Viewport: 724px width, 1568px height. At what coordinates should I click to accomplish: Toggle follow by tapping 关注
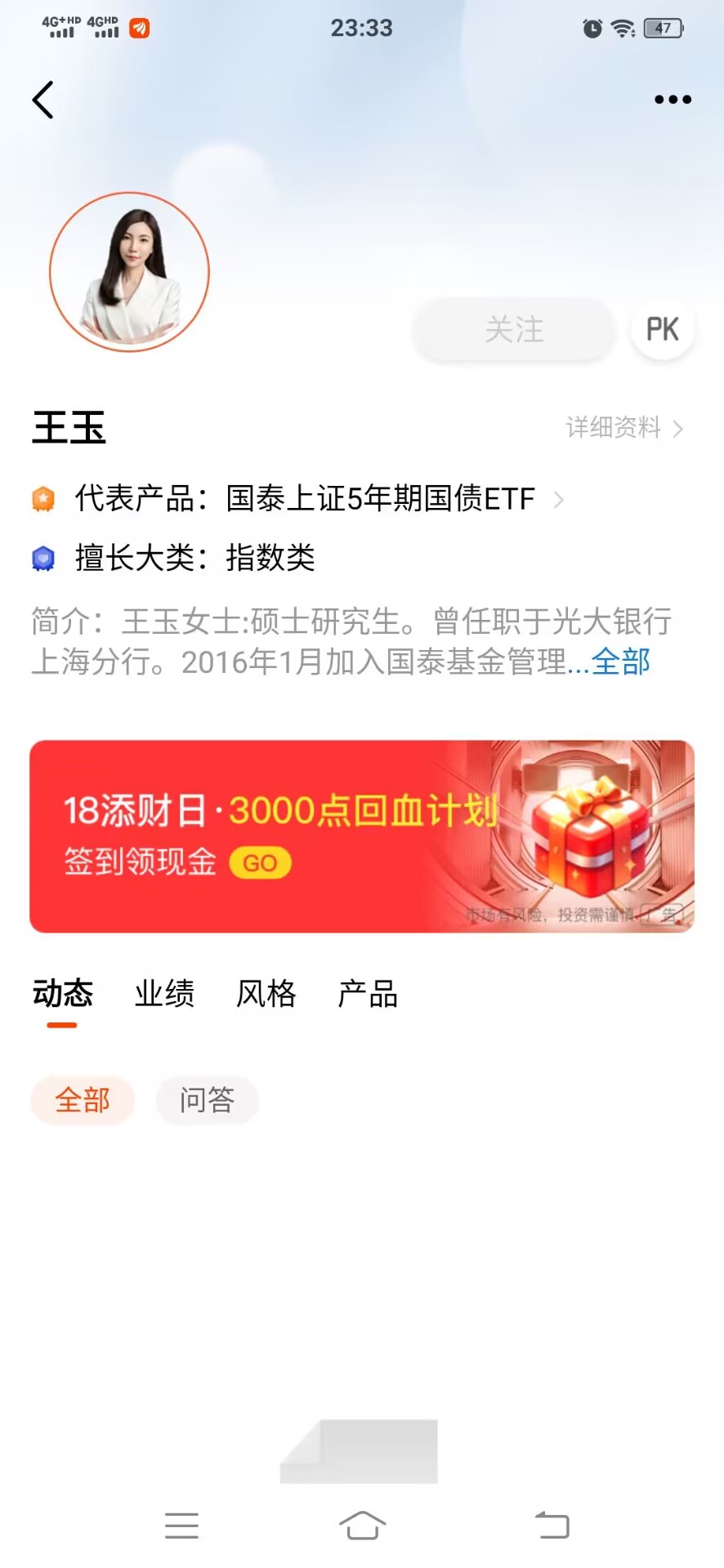512,328
